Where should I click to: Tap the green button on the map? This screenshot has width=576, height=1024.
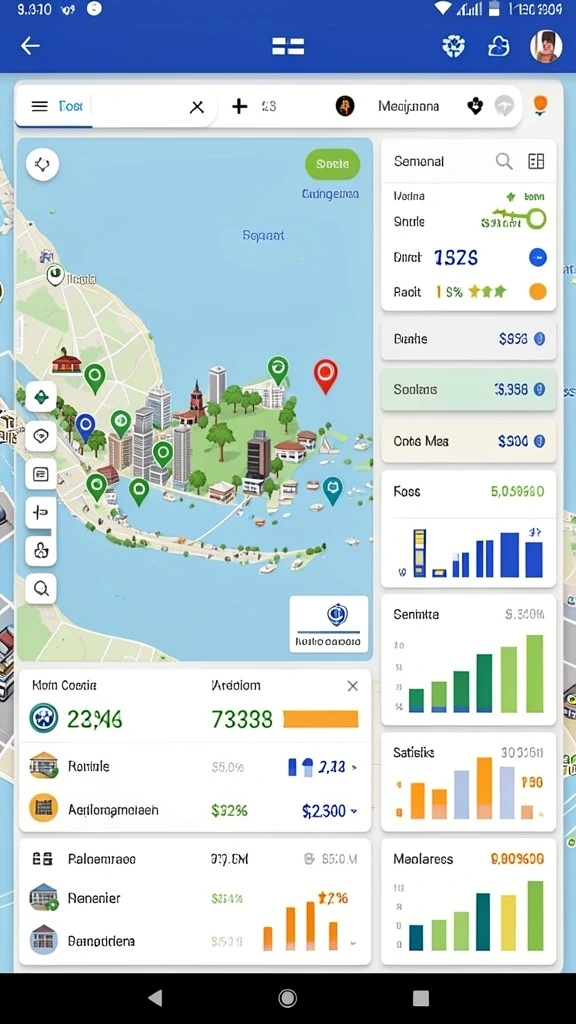pos(332,164)
